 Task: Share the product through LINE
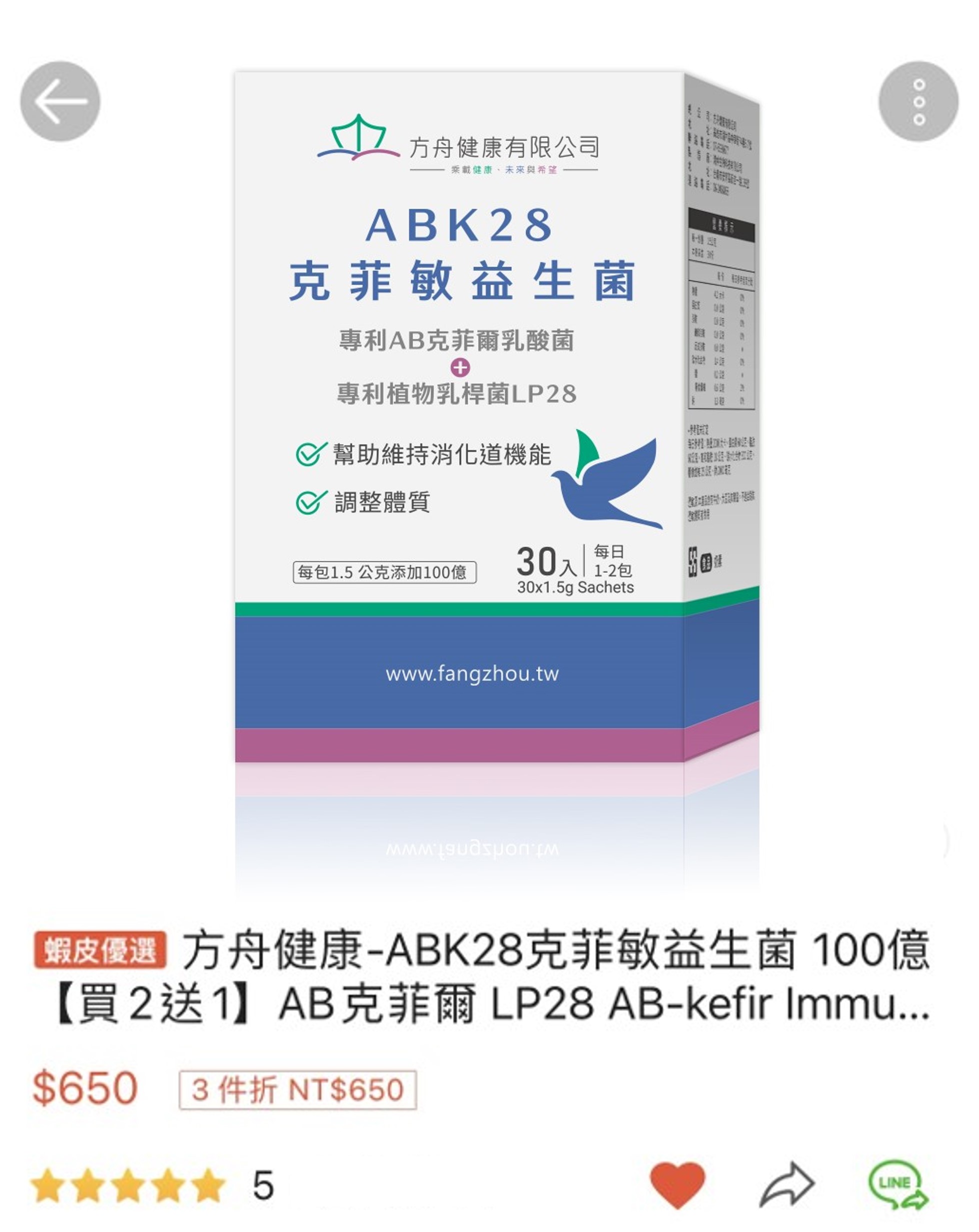[x=897, y=1185]
